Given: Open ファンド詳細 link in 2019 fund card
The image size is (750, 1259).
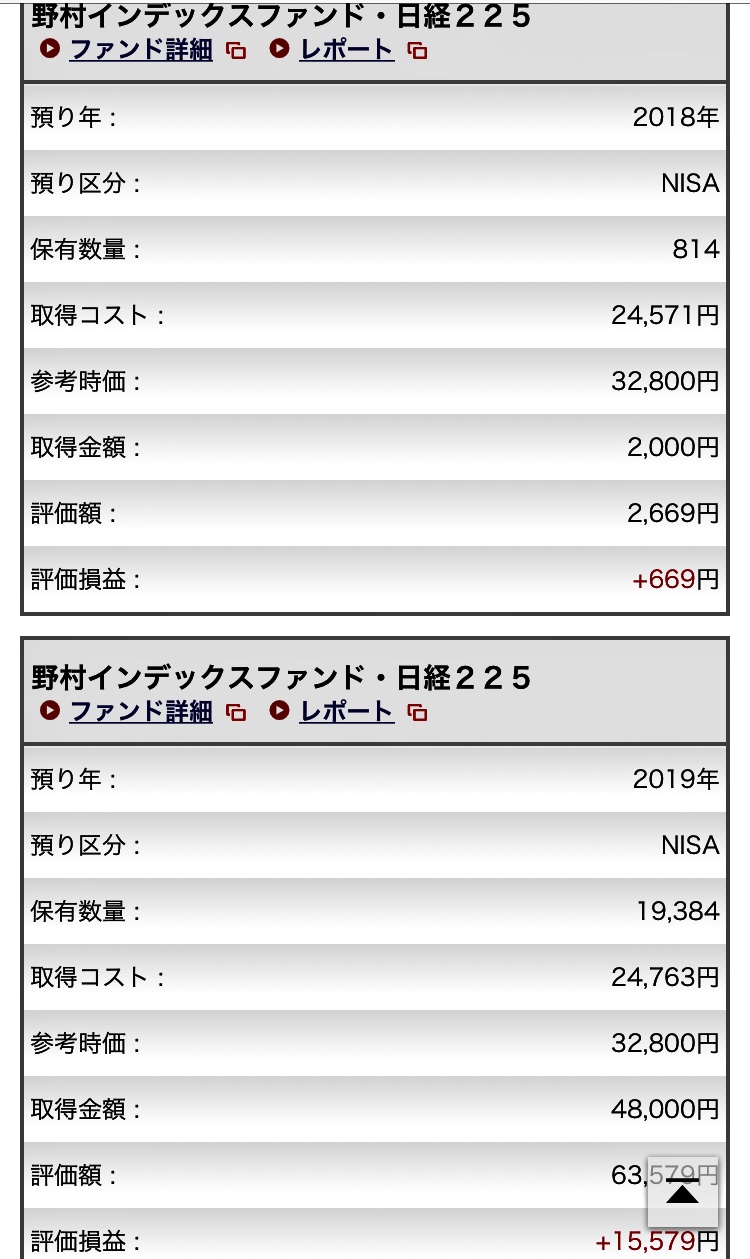Looking at the screenshot, I should [x=141, y=711].
